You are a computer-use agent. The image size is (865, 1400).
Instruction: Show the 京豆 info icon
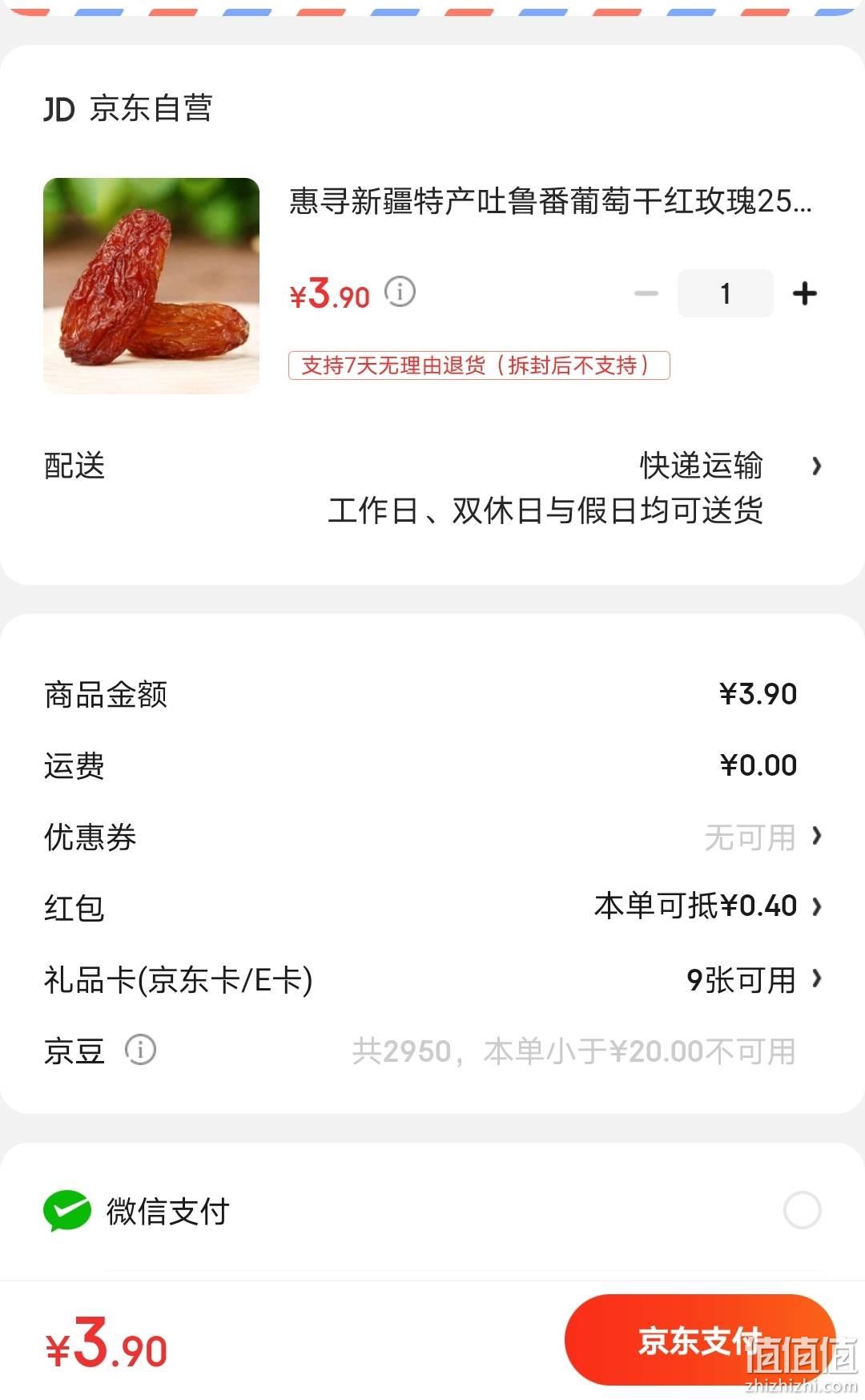(x=140, y=1050)
